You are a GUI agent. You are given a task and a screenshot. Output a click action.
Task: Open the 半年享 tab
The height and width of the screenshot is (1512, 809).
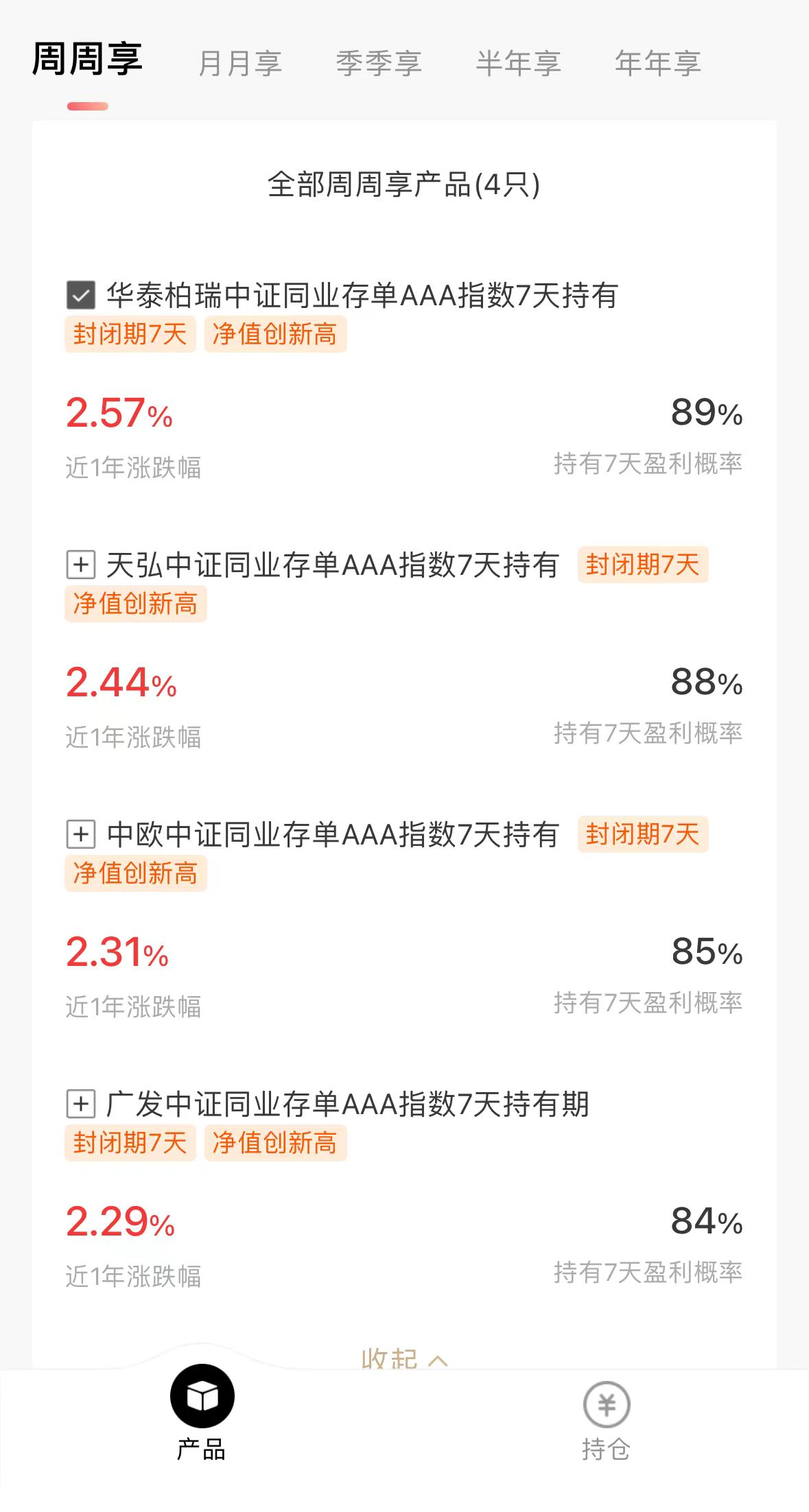click(518, 64)
